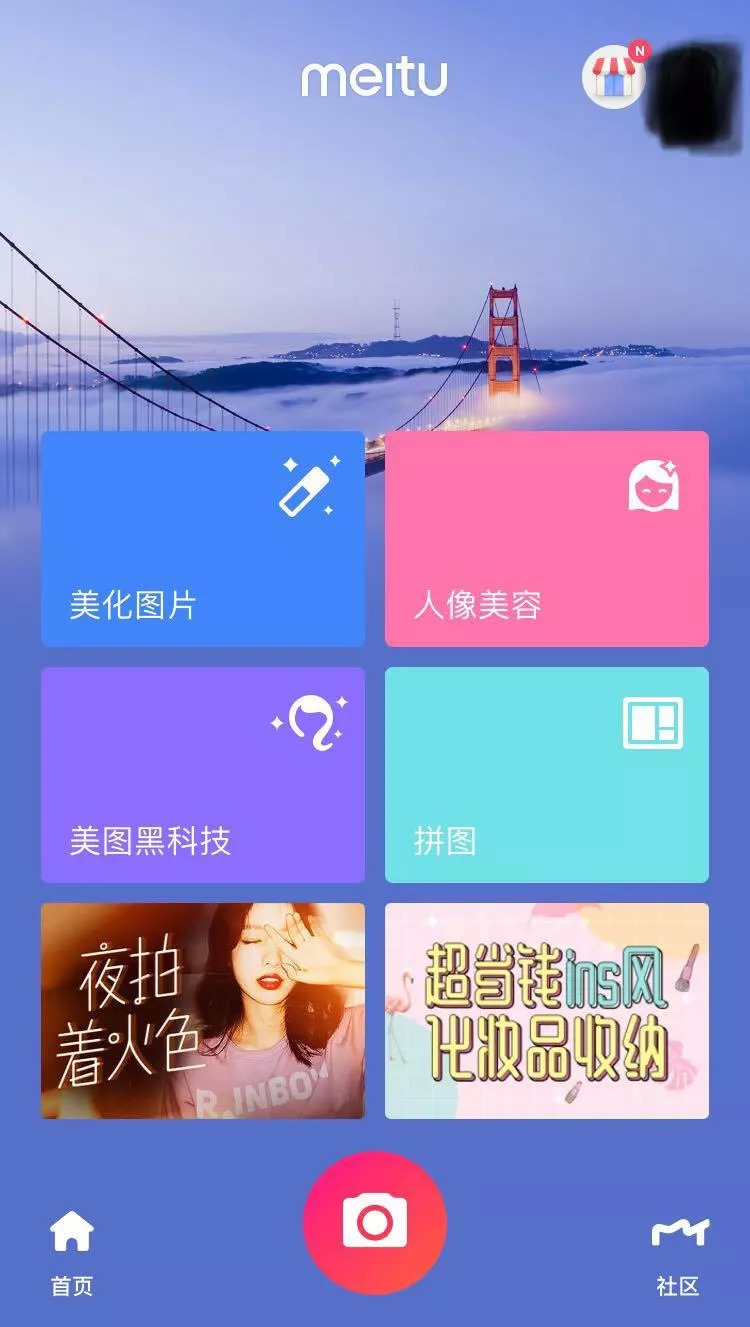
Task: Tap the red camera button
Action: pos(375,1222)
